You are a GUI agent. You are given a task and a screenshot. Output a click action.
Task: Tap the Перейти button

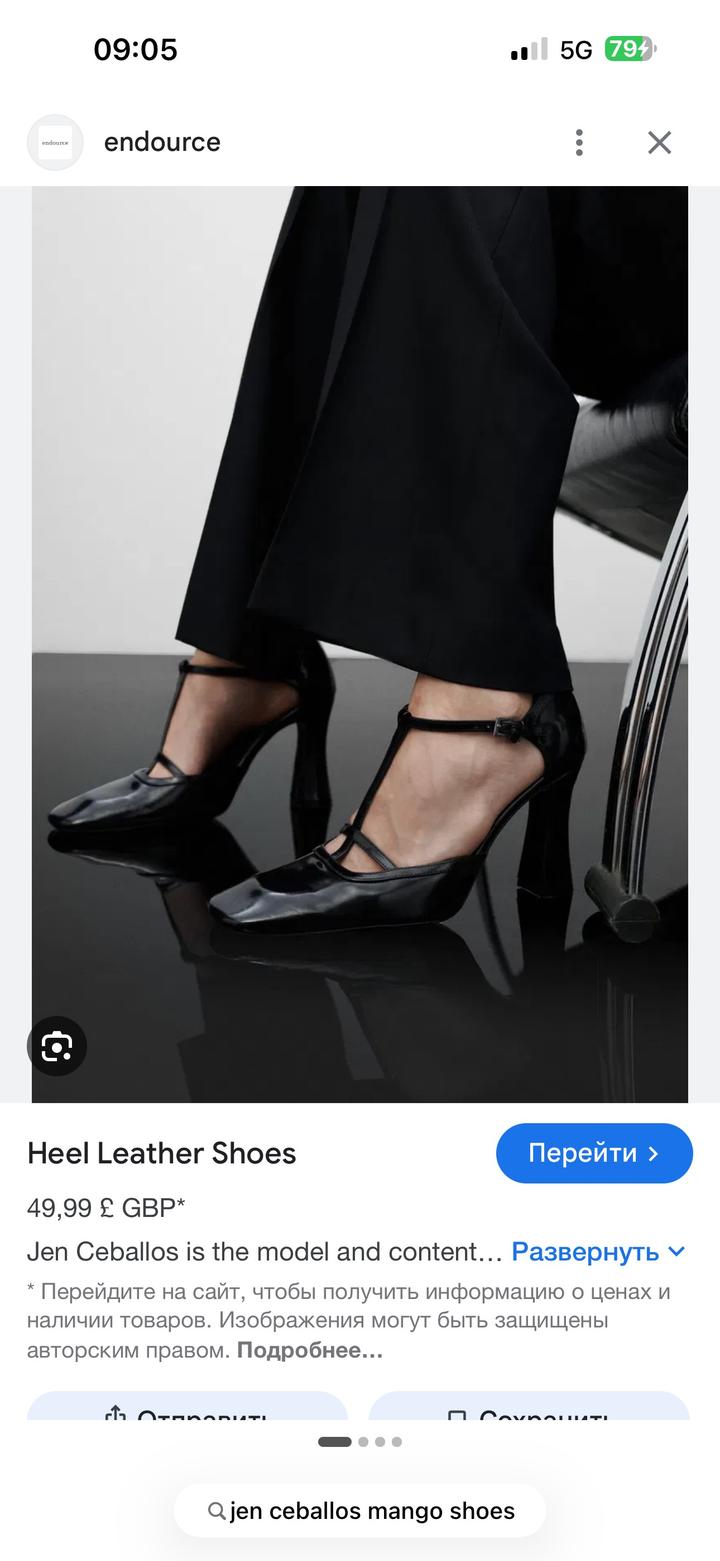[x=594, y=1153]
